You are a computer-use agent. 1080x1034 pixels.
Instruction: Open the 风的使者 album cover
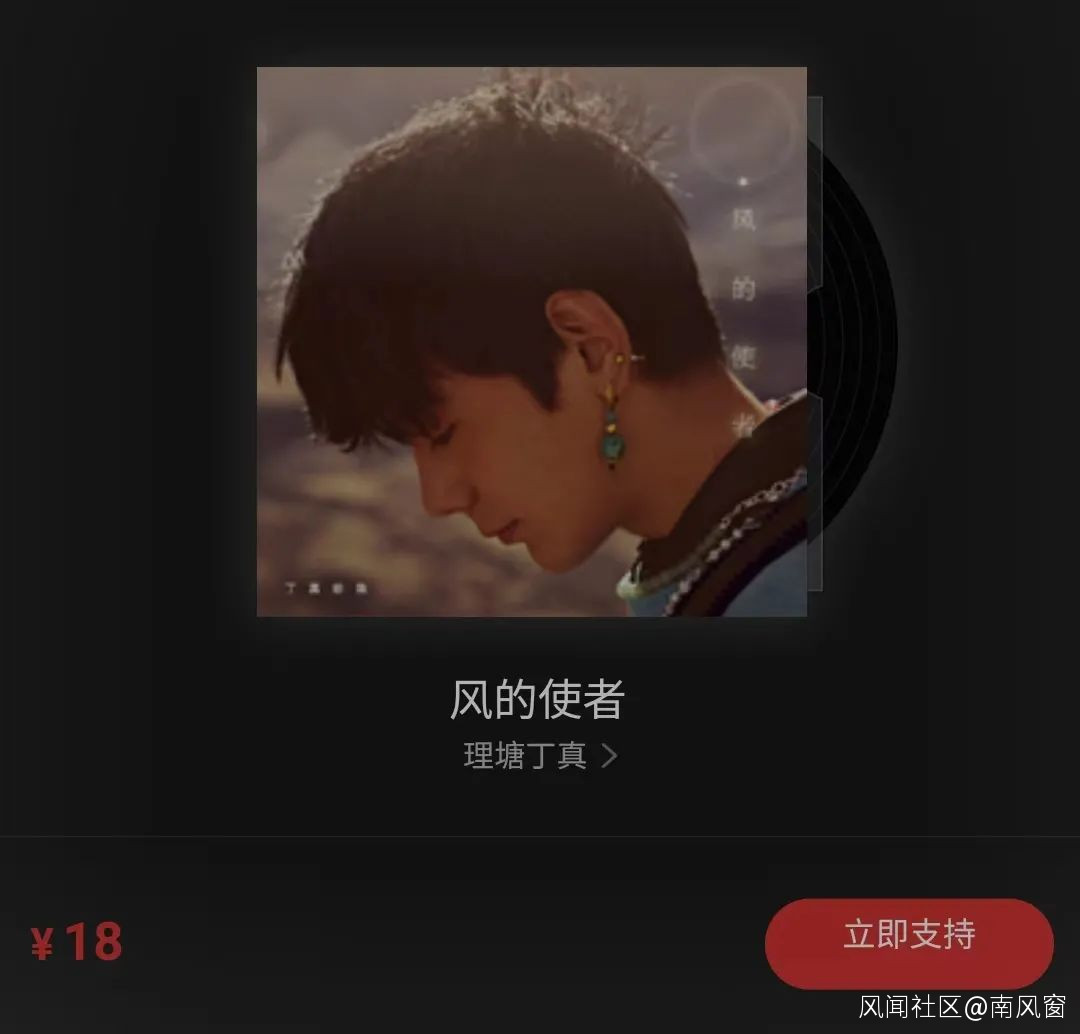[532, 342]
